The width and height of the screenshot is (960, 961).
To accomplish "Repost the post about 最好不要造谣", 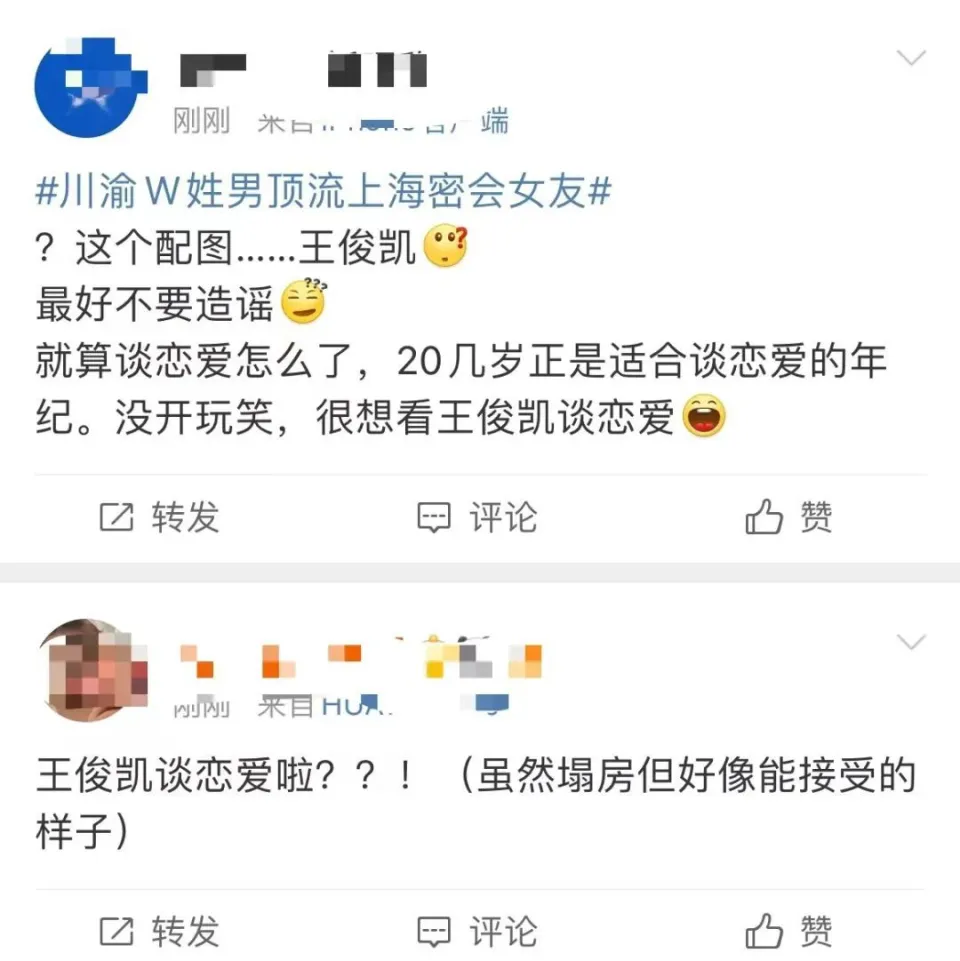I will [x=160, y=517].
